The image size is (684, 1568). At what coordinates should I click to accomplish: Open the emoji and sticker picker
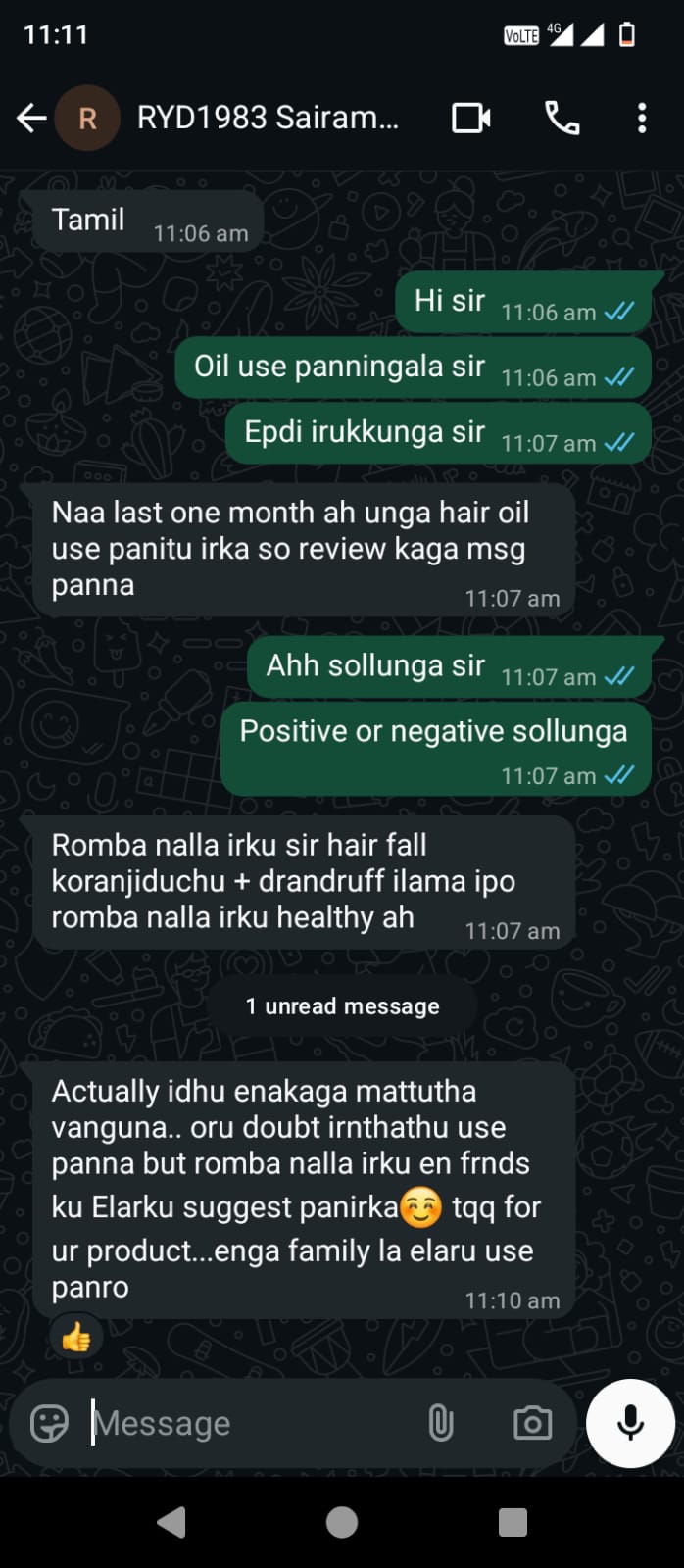pyautogui.click(x=49, y=1423)
